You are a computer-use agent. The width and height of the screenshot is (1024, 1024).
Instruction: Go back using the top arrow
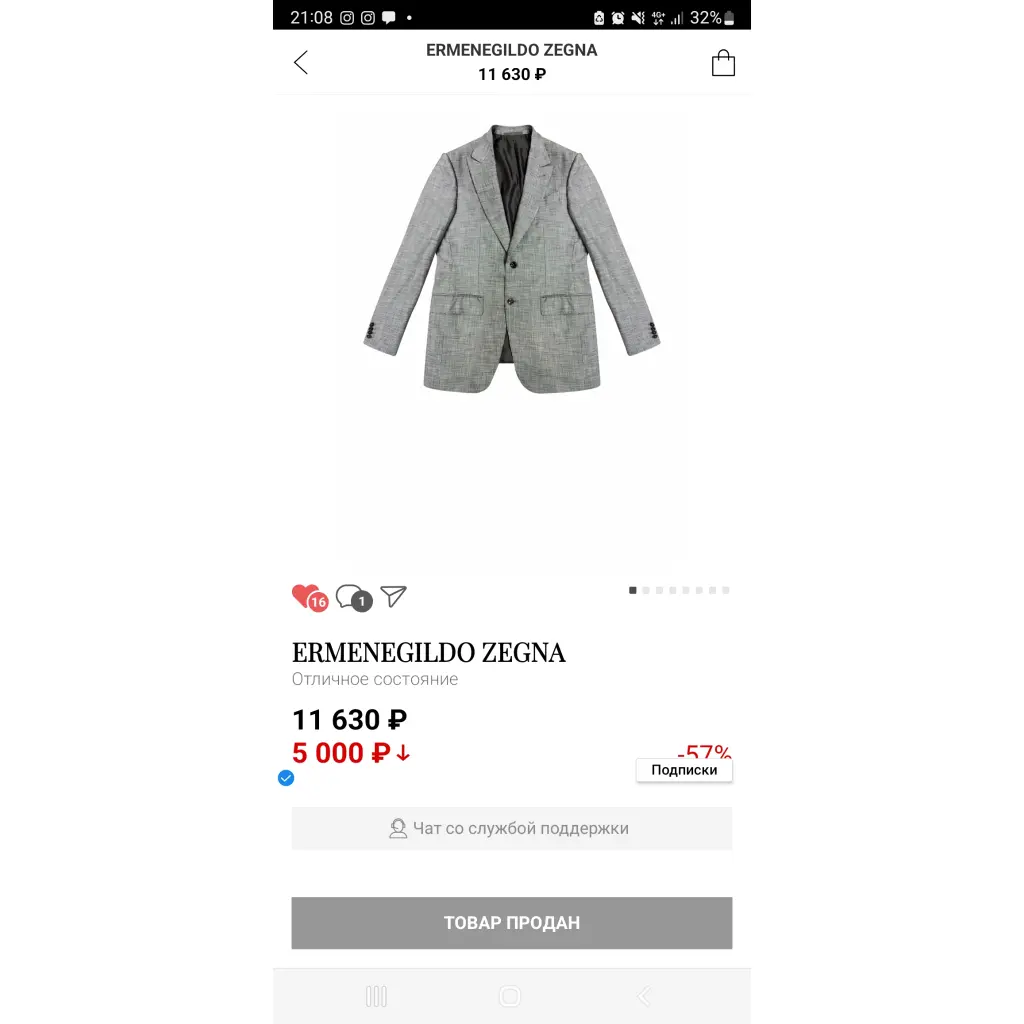point(301,62)
